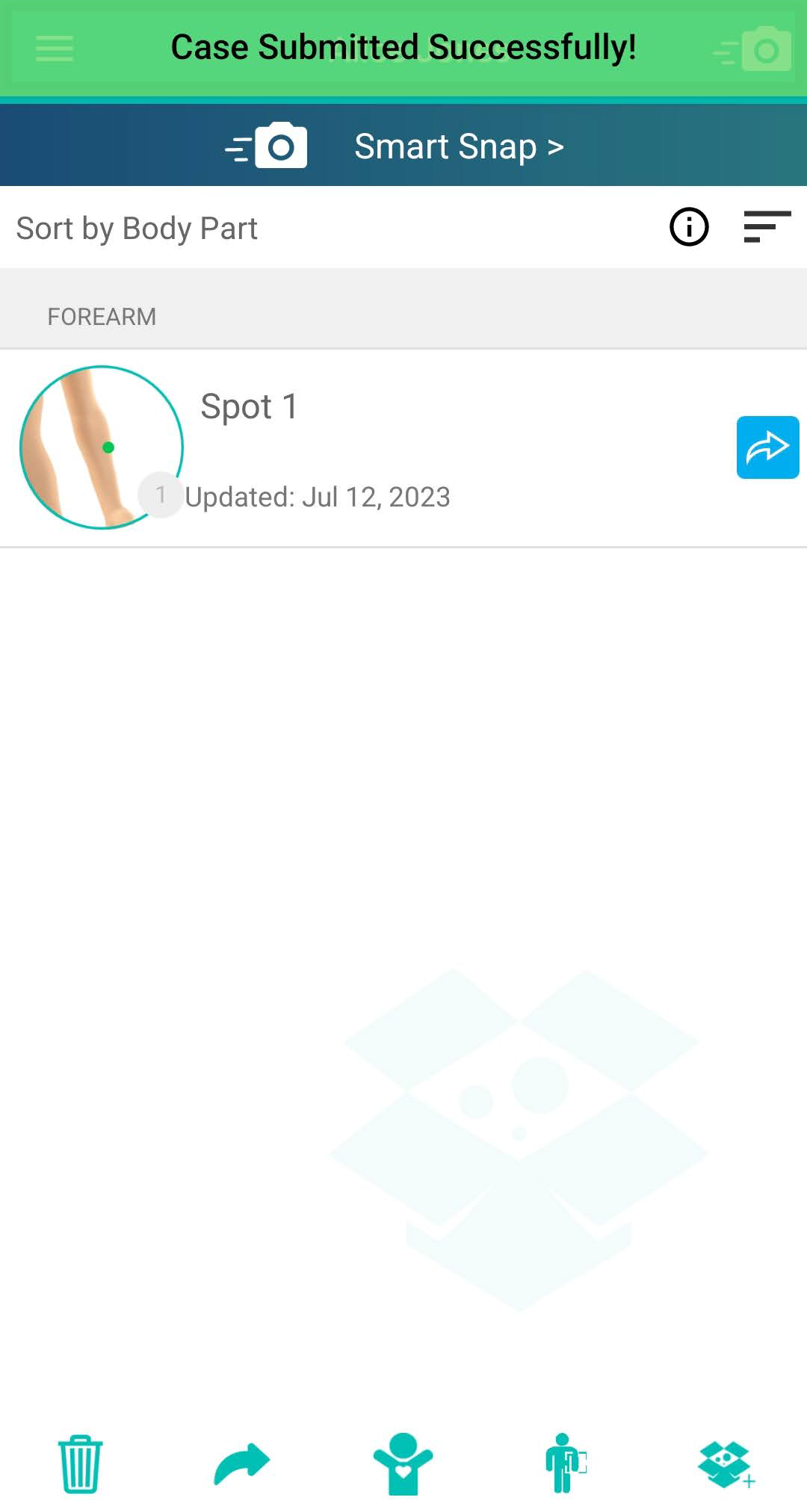Image resolution: width=807 pixels, height=1512 pixels.
Task: Open the person with heart icon
Action: coord(403,1463)
